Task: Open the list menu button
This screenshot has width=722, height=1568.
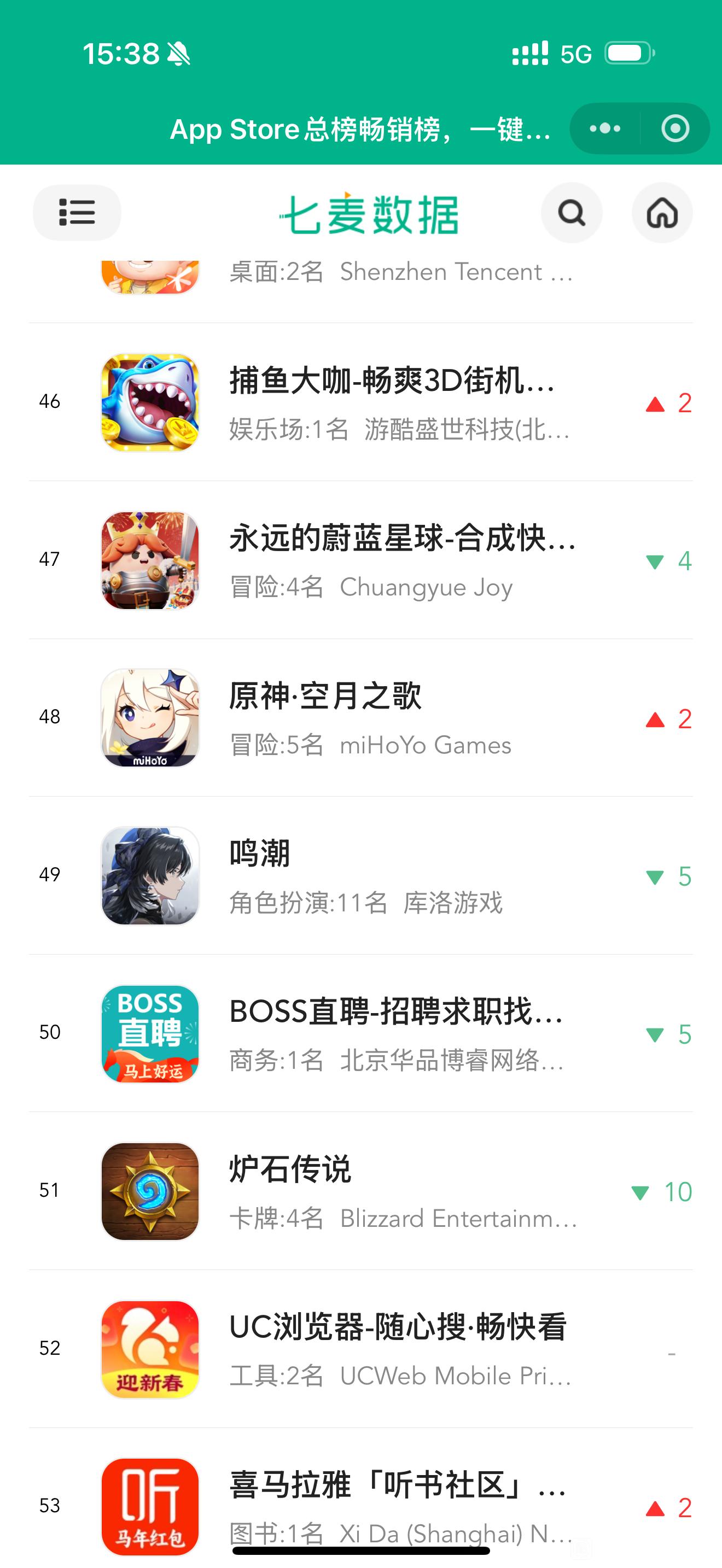Action: tap(77, 213)
